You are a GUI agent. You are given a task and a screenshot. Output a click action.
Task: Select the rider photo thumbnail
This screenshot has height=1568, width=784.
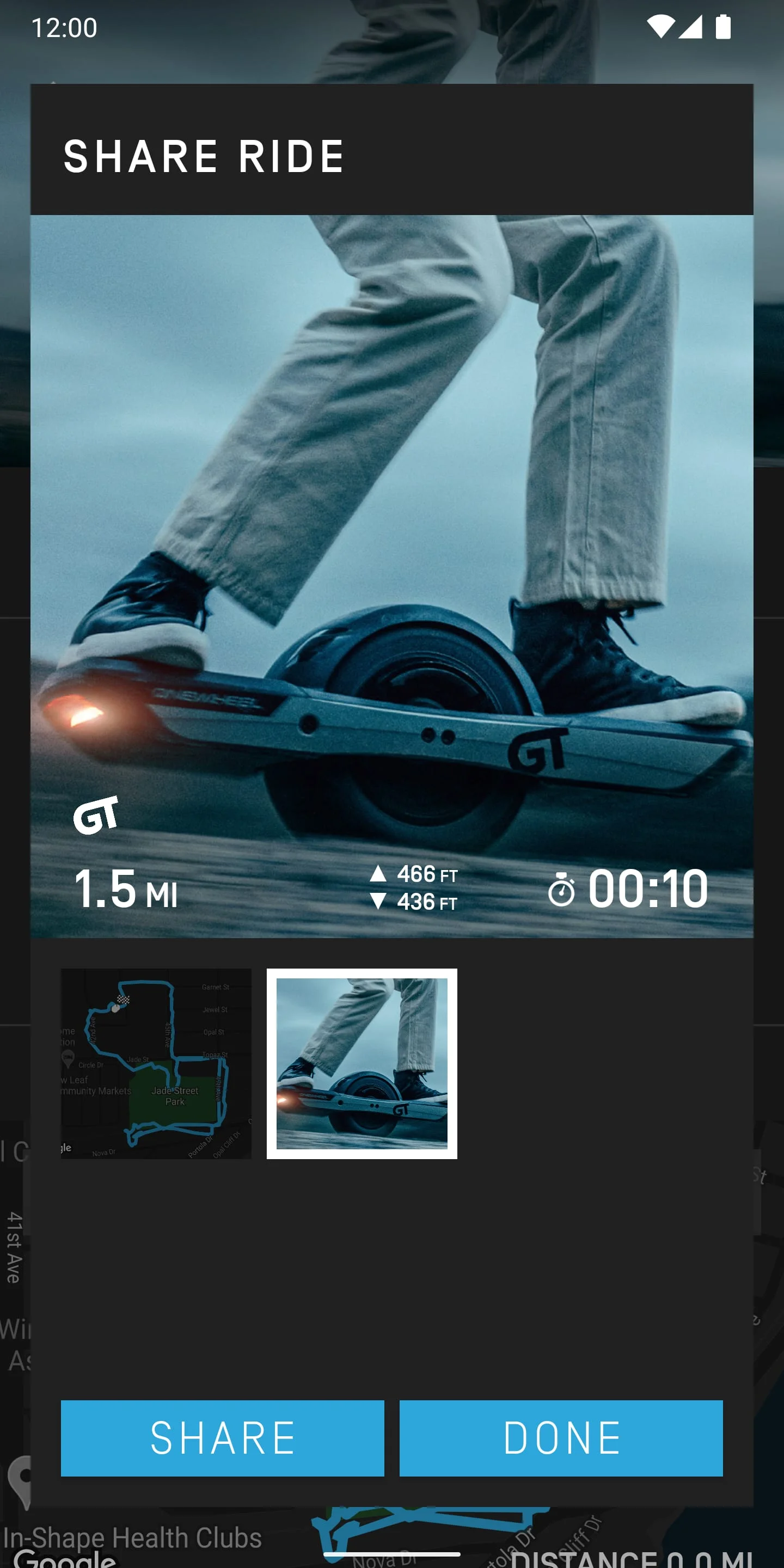[361, 1064]
